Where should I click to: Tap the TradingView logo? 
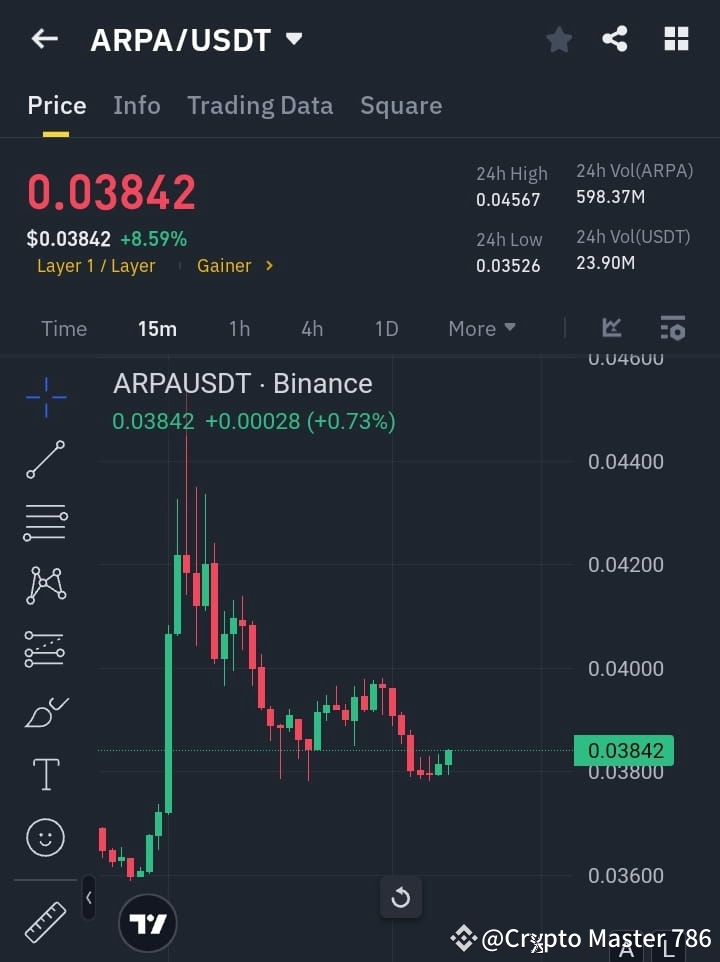(148, 922)
